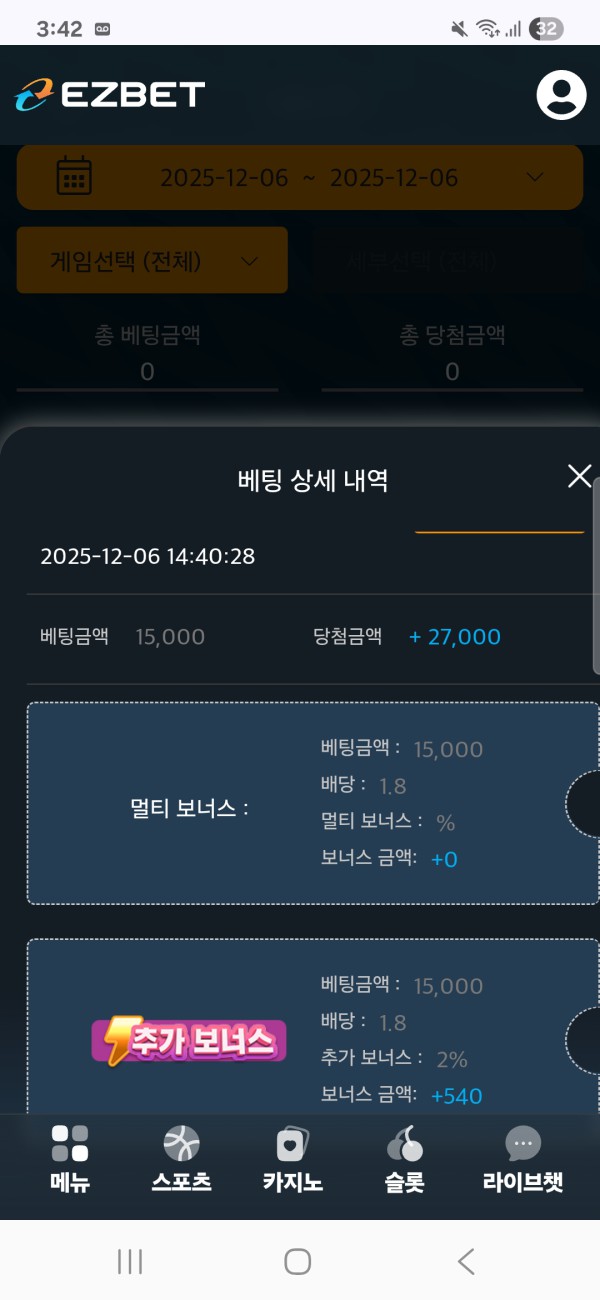The image size is (600, 1300).
Task: Switch to the 카지노 tab
Action: pyautogui.click(x=293, y=1159)
